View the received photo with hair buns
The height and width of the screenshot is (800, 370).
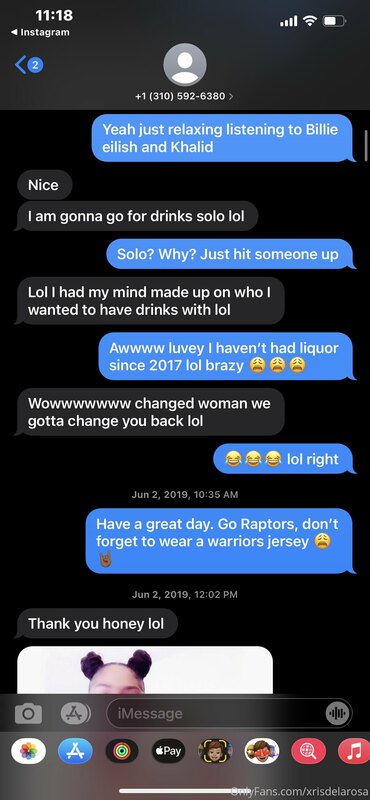[145, 669]
